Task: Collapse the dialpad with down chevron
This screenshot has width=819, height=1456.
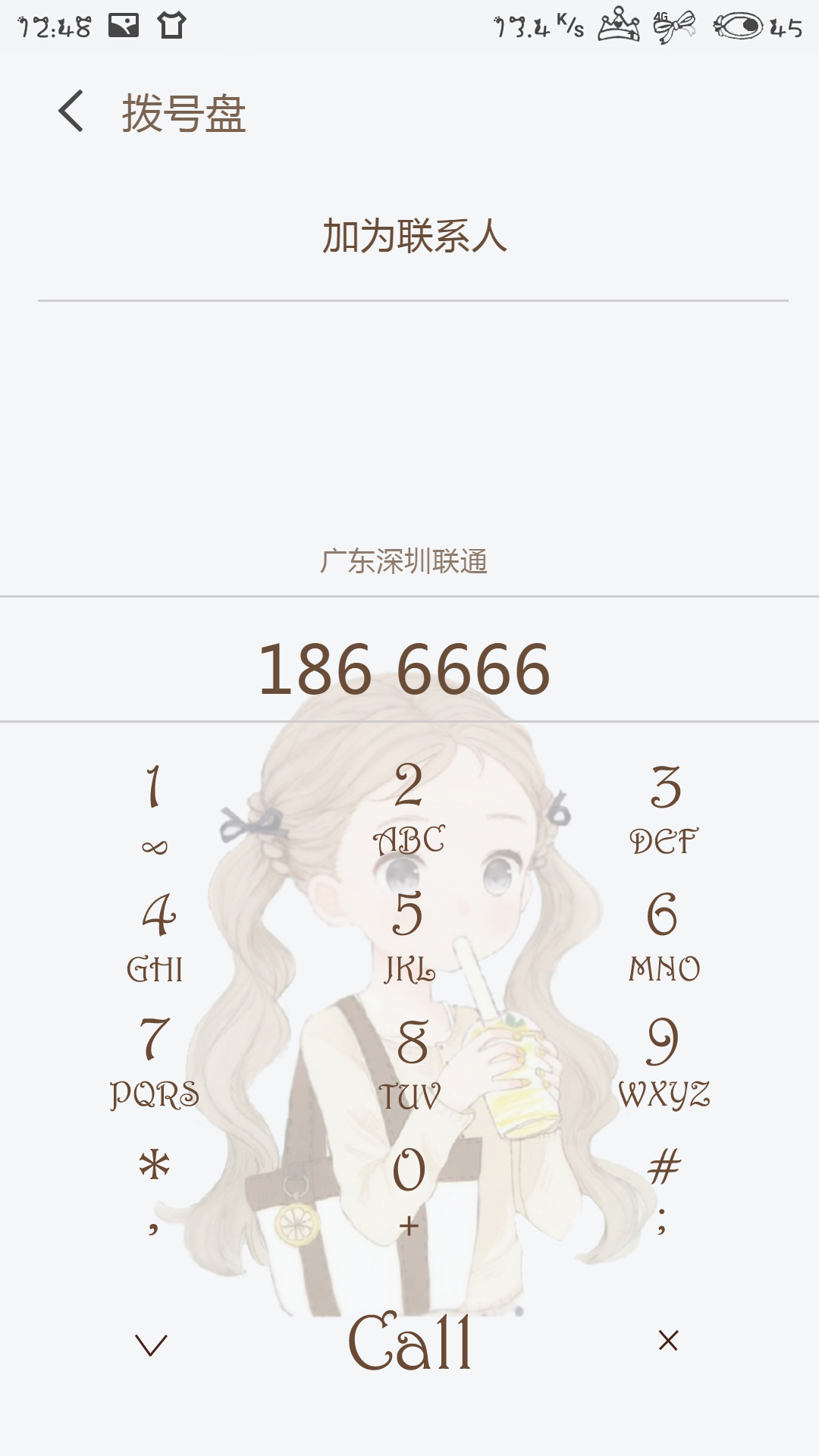Action: coord(151,1345)
